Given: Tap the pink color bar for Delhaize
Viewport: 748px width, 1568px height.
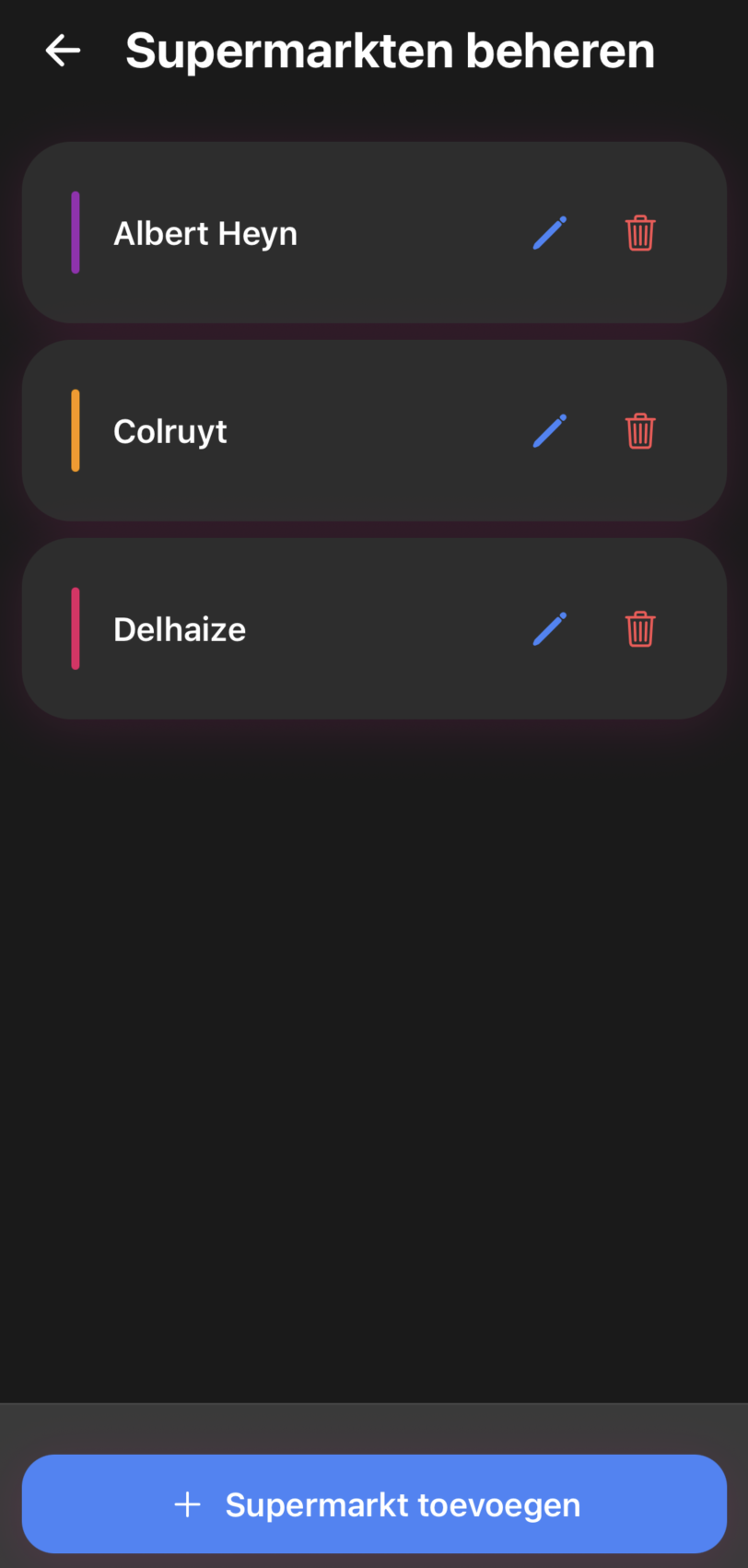Looking at the screenshot, I should 76,628.
